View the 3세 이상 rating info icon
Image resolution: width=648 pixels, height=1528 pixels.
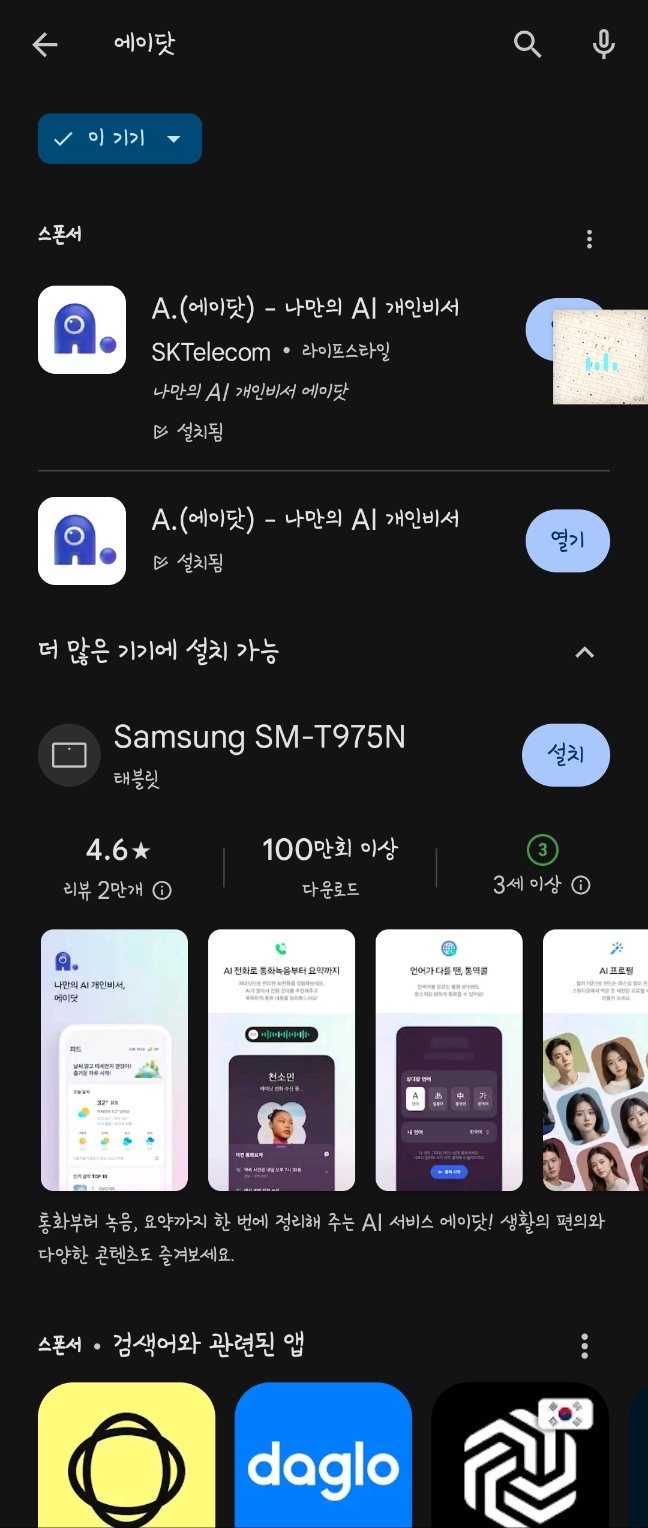pos(581,885)
